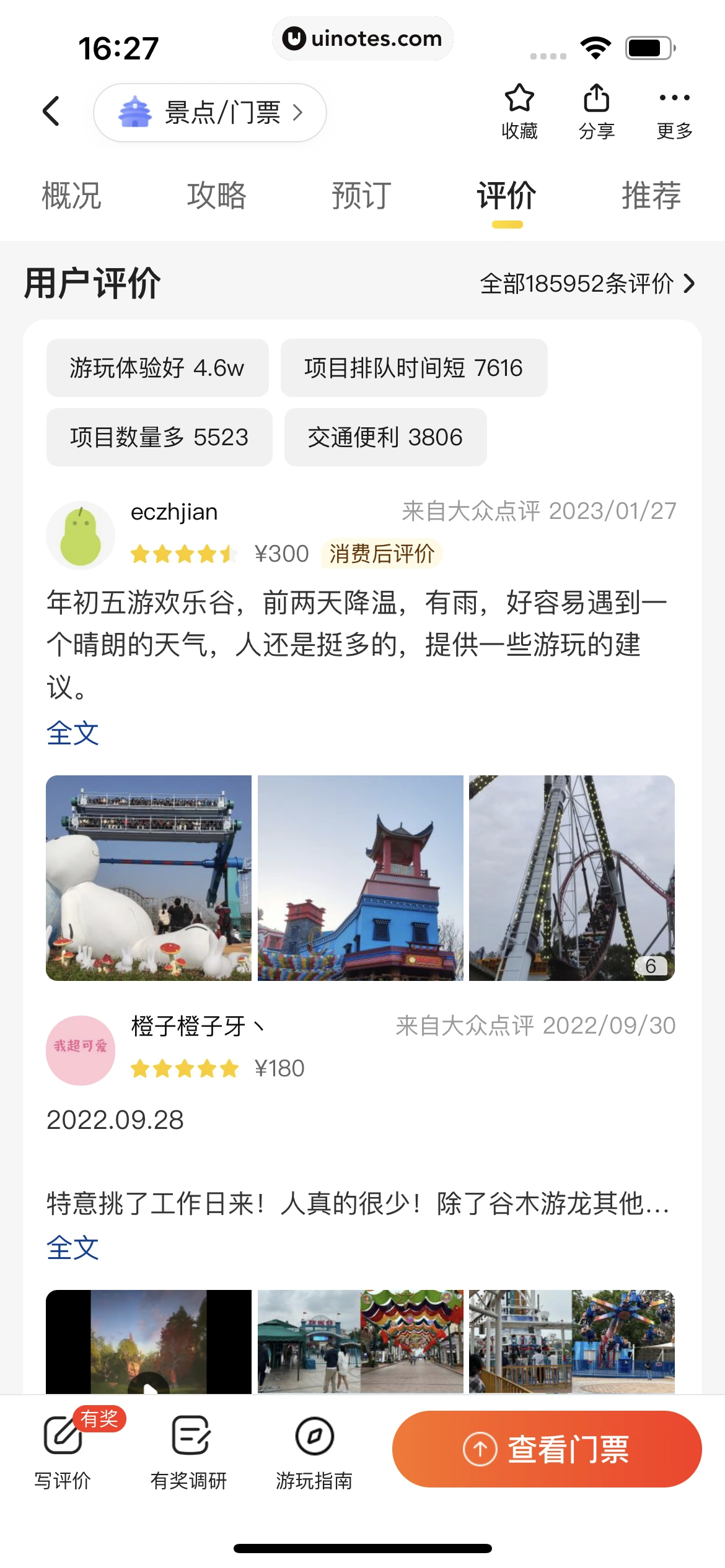This screenshot has width=725, height=1568.
Task: View all 185952 reviews
Action: [587, 284]
